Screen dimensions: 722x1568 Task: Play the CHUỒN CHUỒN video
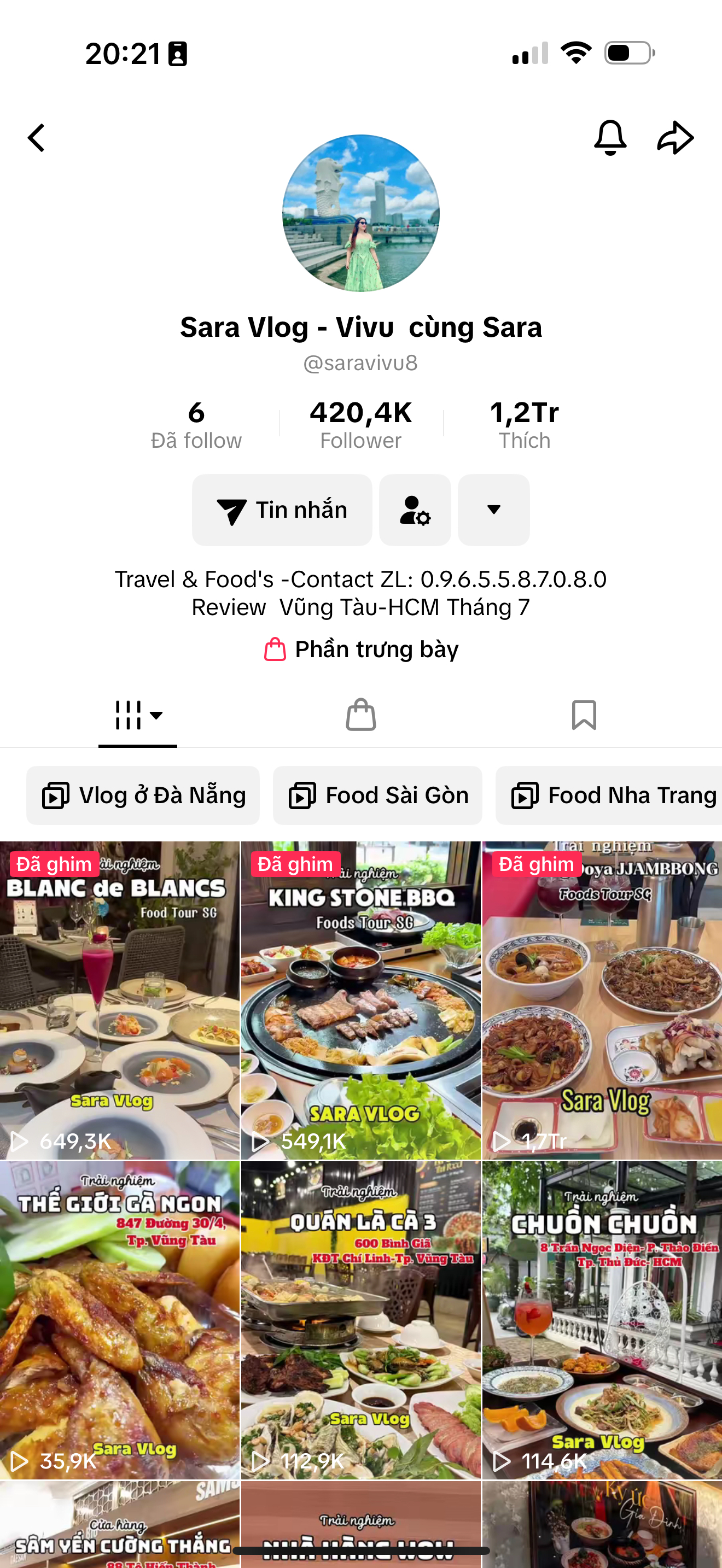tap(602, 1321)
